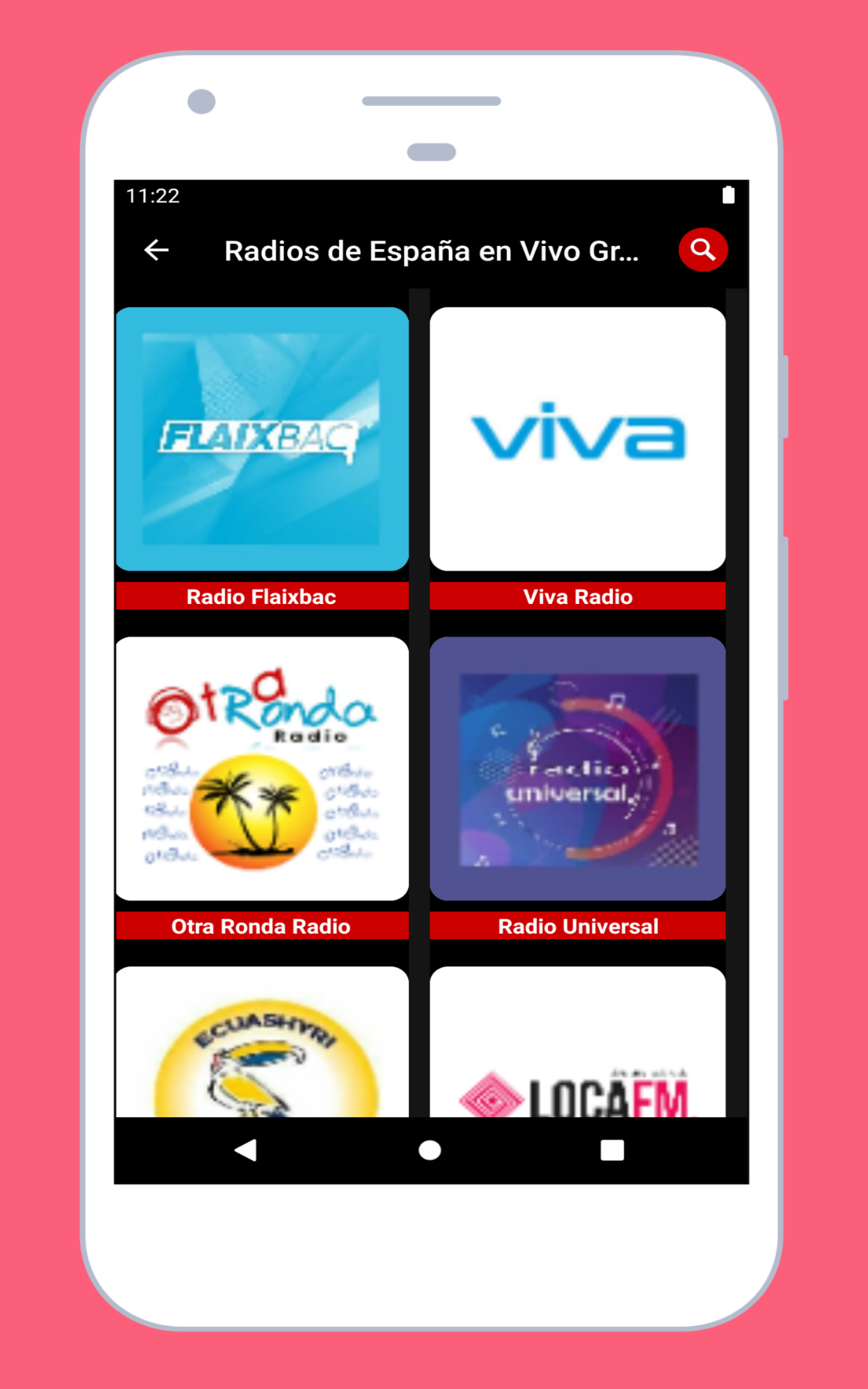Tap the Otra Ronda Radio red banner
The image size is (868, 1389).
point(262,926)
